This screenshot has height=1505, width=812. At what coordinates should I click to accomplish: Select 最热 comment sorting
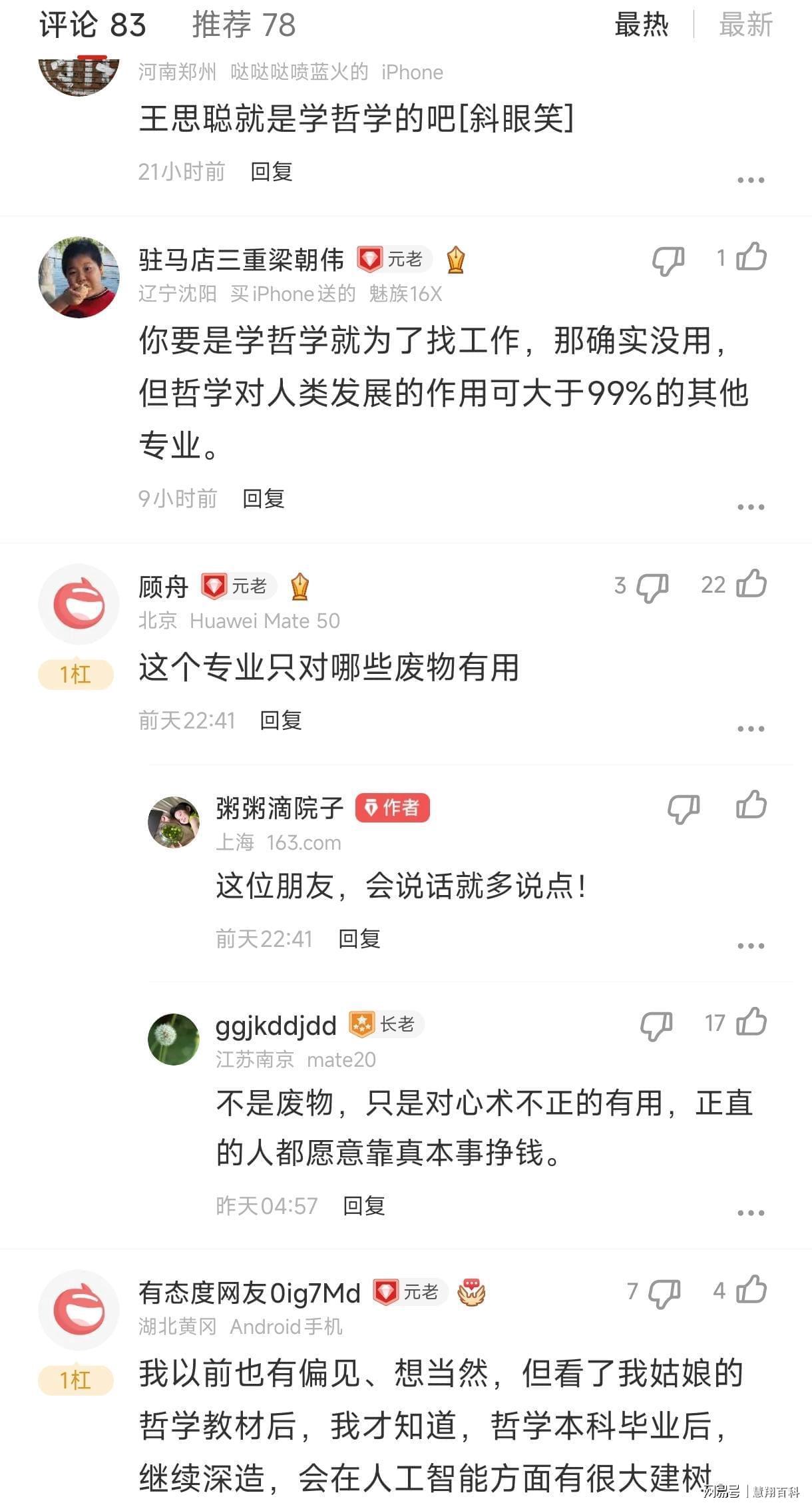641,25
